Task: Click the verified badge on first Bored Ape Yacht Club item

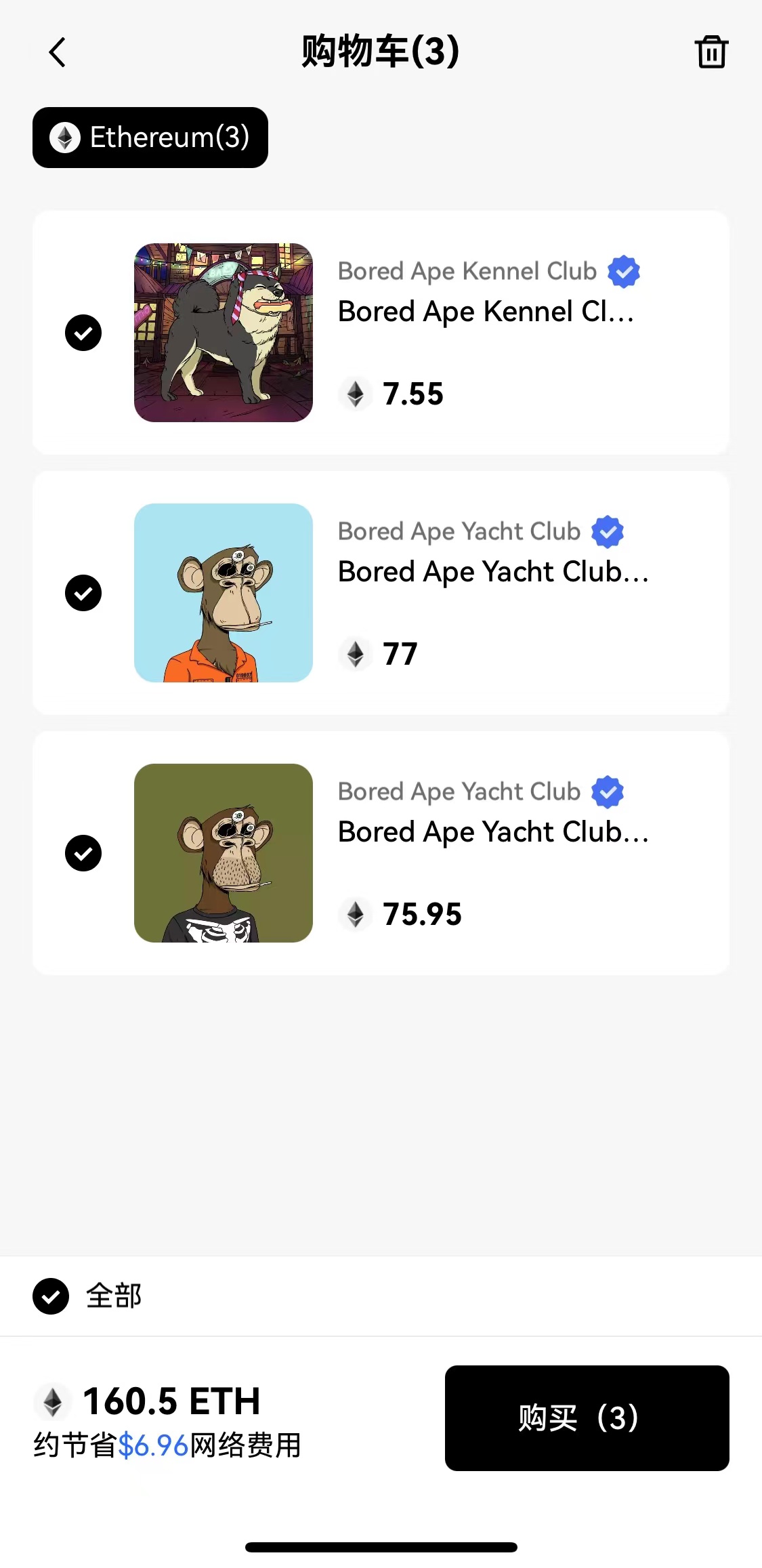Action: pyautogui.click(x=608, y=531)
